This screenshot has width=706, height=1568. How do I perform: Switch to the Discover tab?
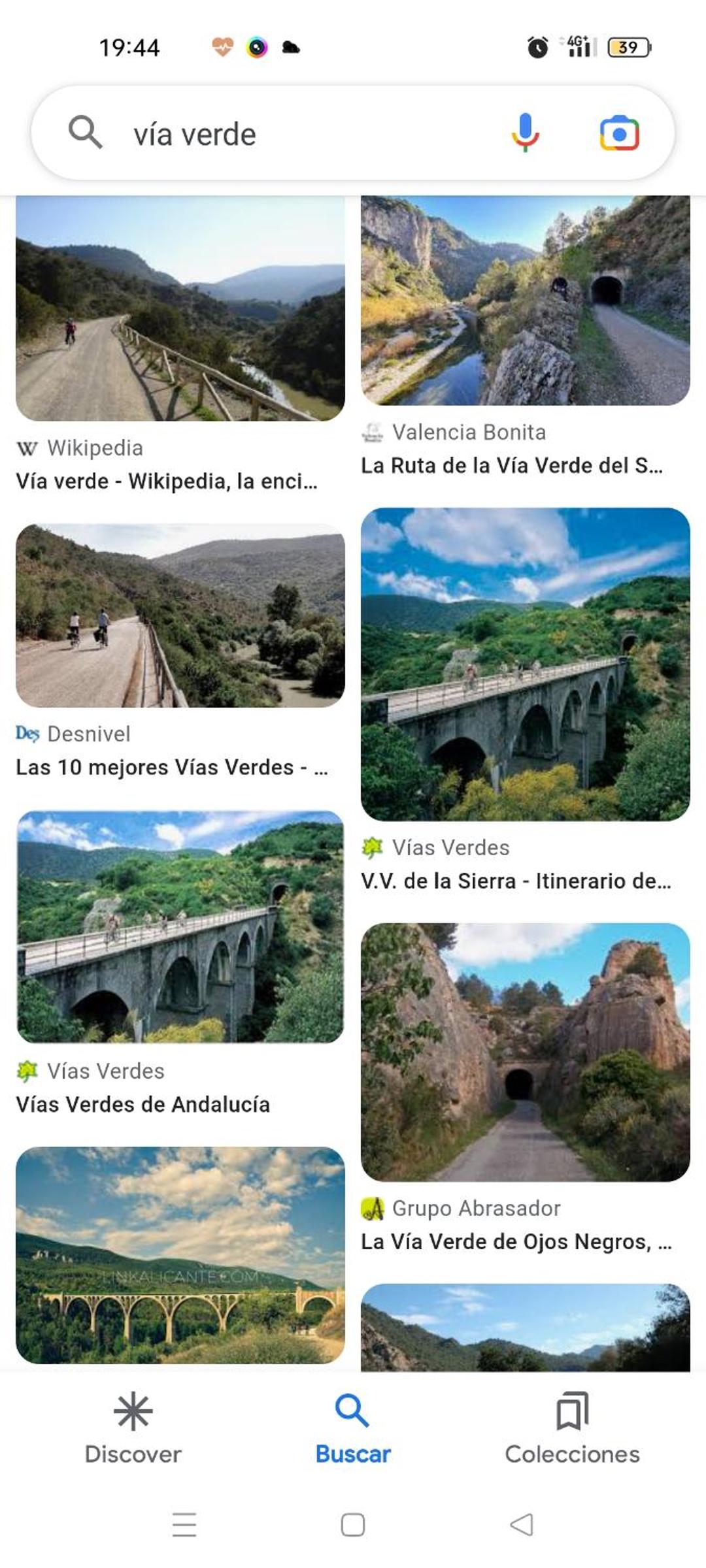[x=133, y=1428]
